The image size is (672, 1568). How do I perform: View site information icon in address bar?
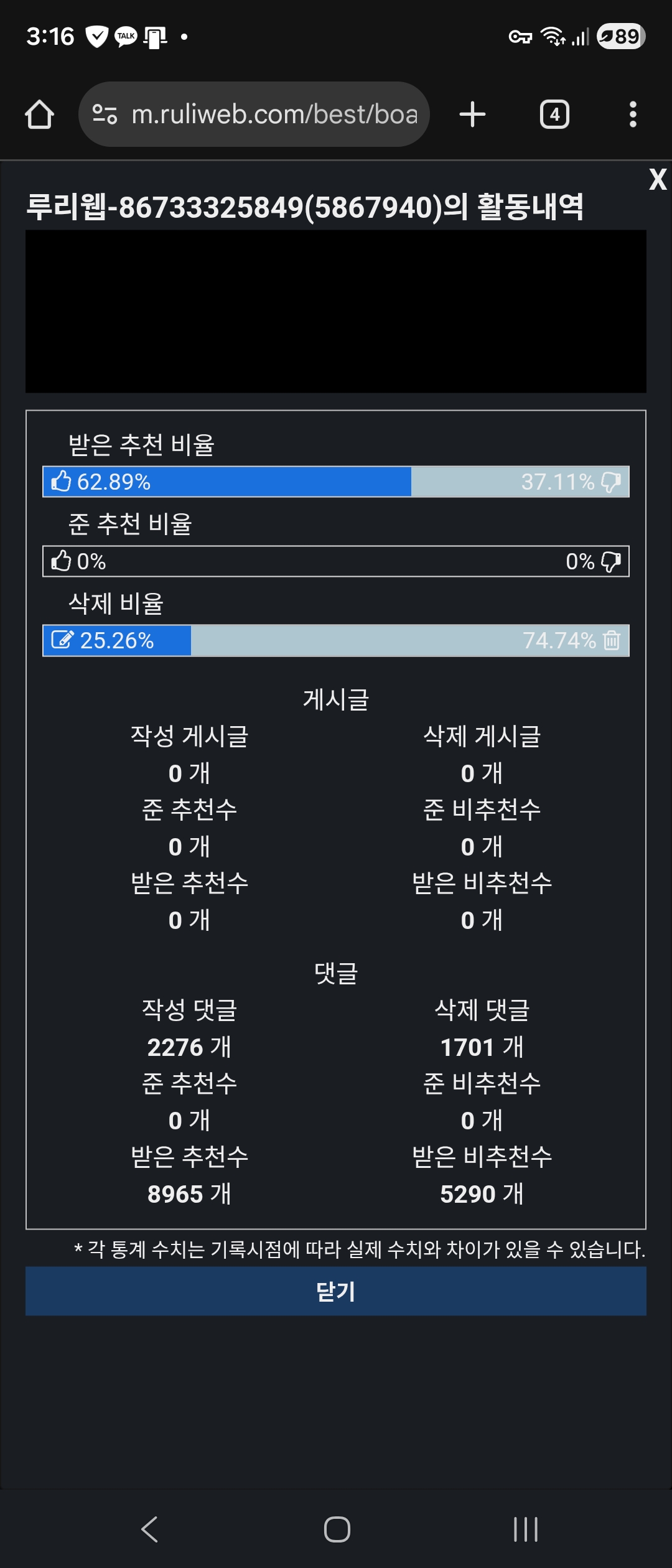[x=105, y=114]
